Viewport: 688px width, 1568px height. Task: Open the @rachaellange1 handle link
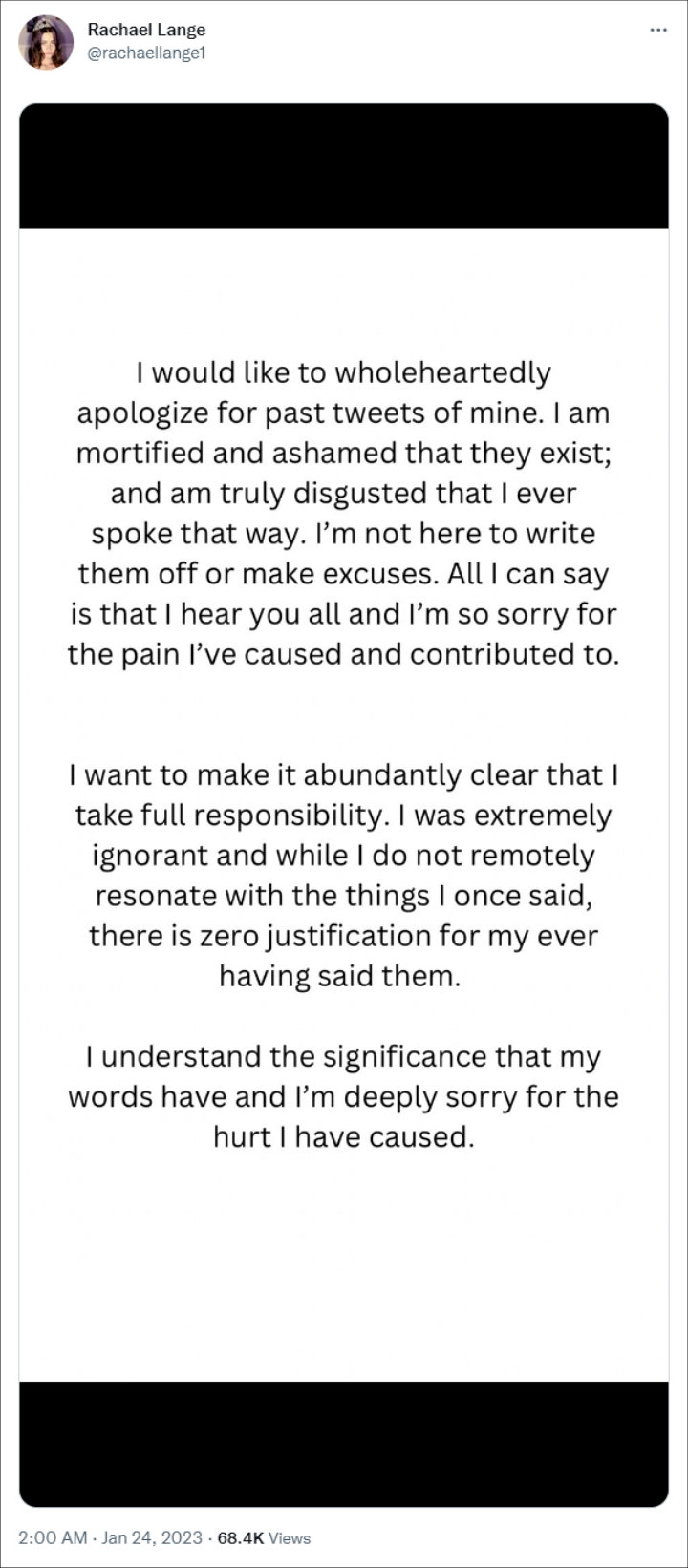point(146,53)
